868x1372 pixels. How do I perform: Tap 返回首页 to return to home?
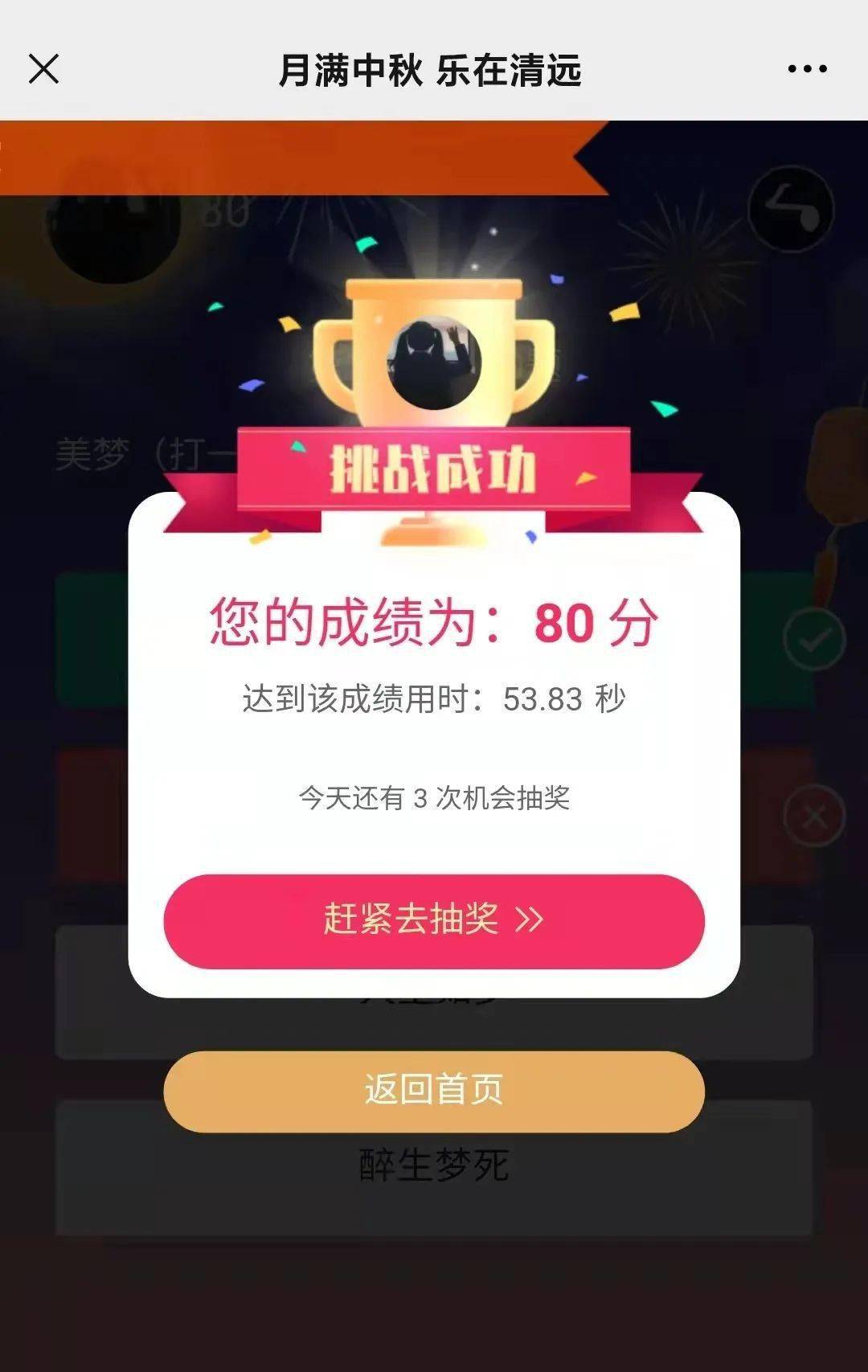[x=434, y=1091]
